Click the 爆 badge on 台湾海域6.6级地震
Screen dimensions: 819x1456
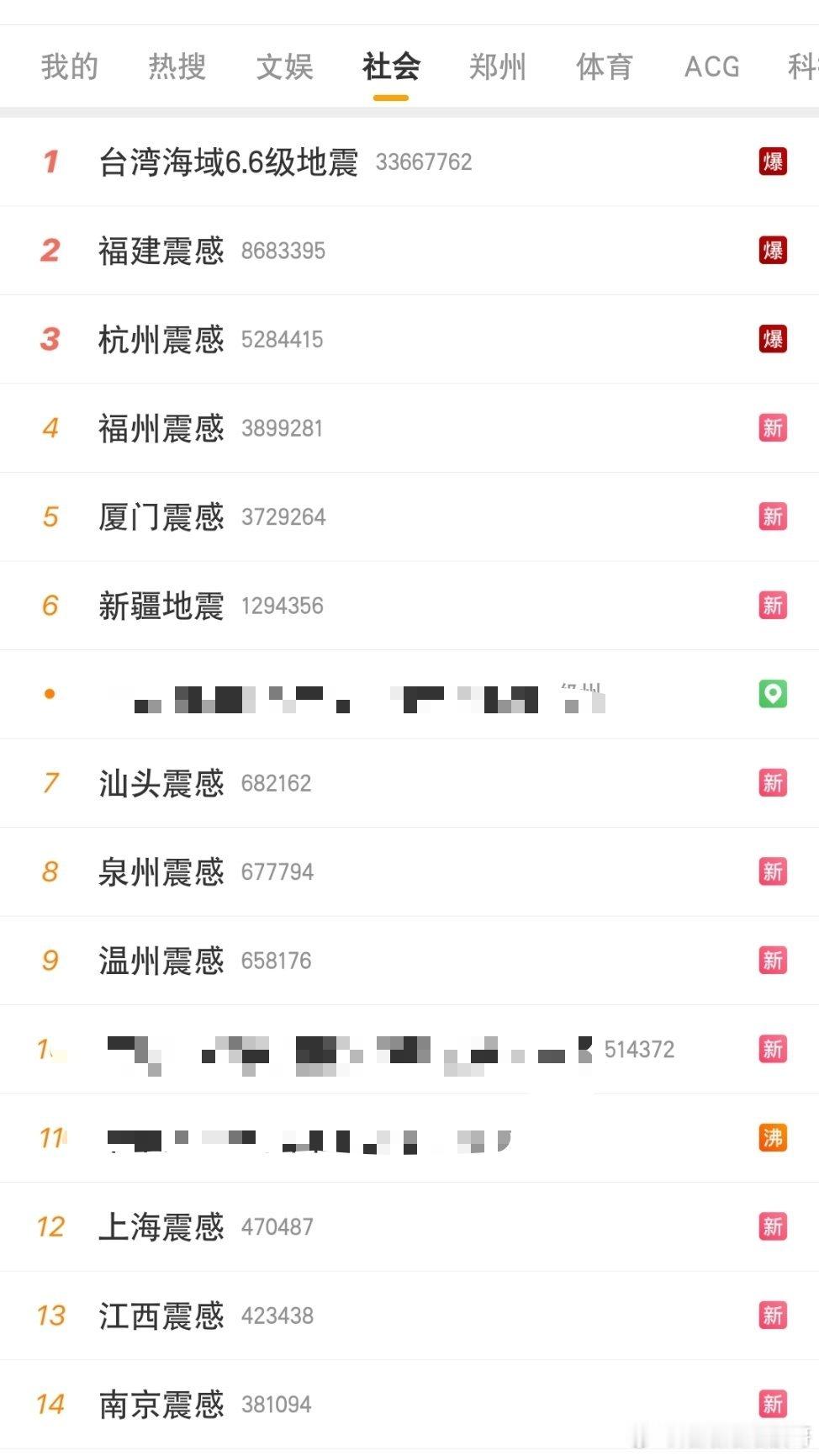point(773,162)
